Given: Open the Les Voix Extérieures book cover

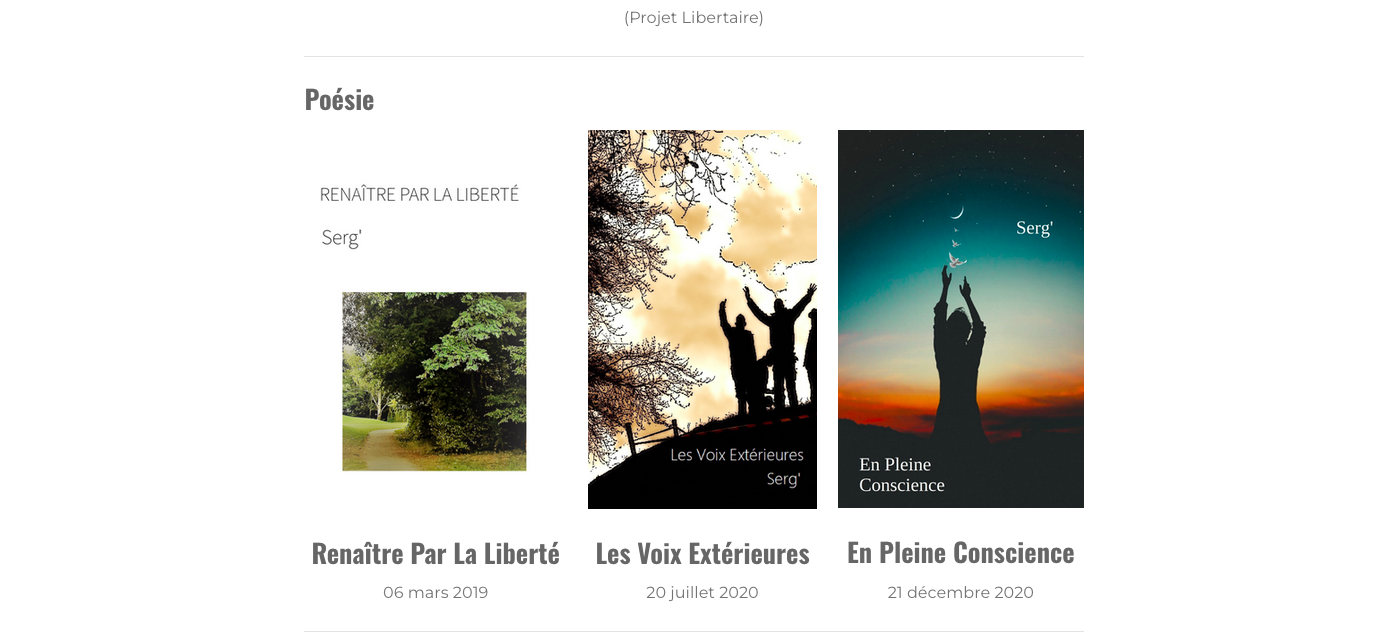Looking at the screenshot, I should (702, 319).
